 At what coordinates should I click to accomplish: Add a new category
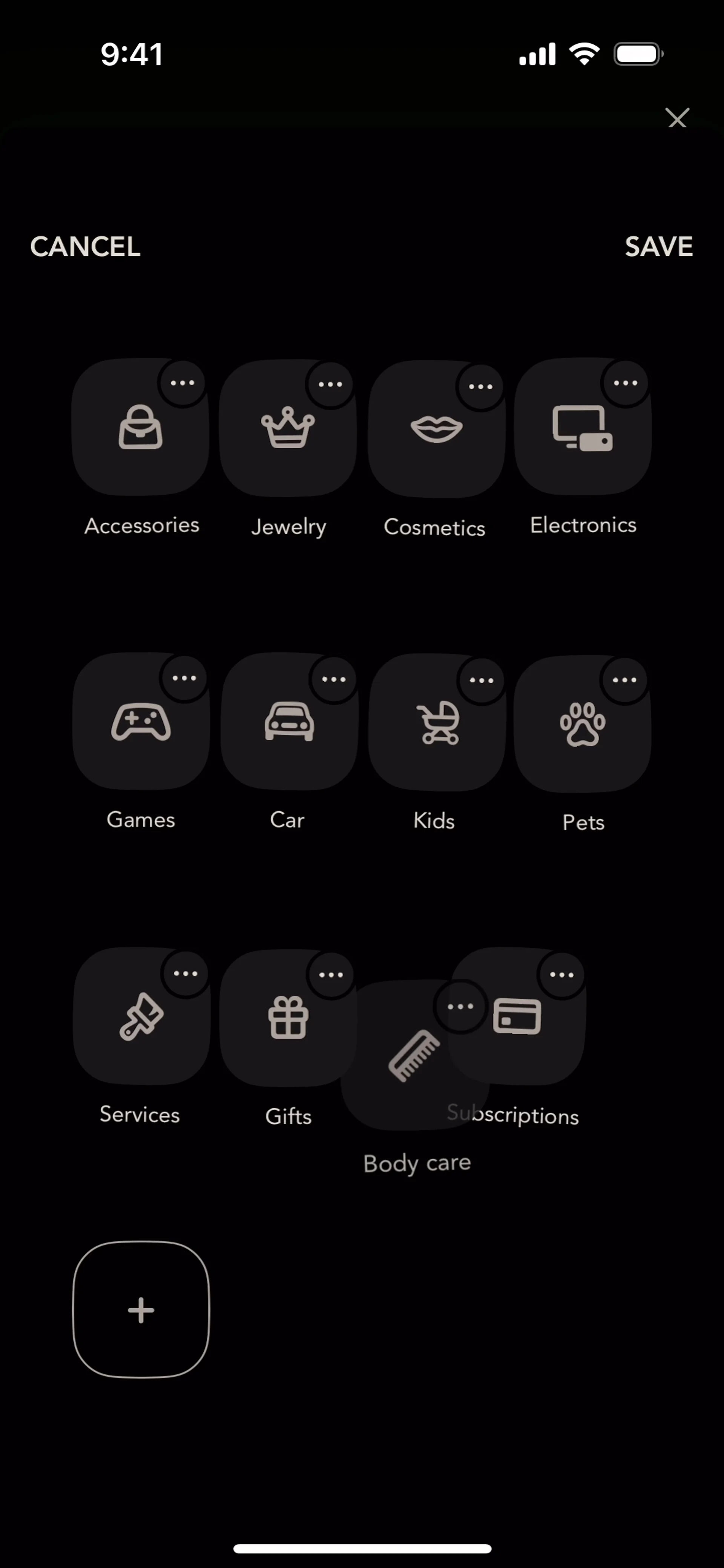[x=141, y=1309]
